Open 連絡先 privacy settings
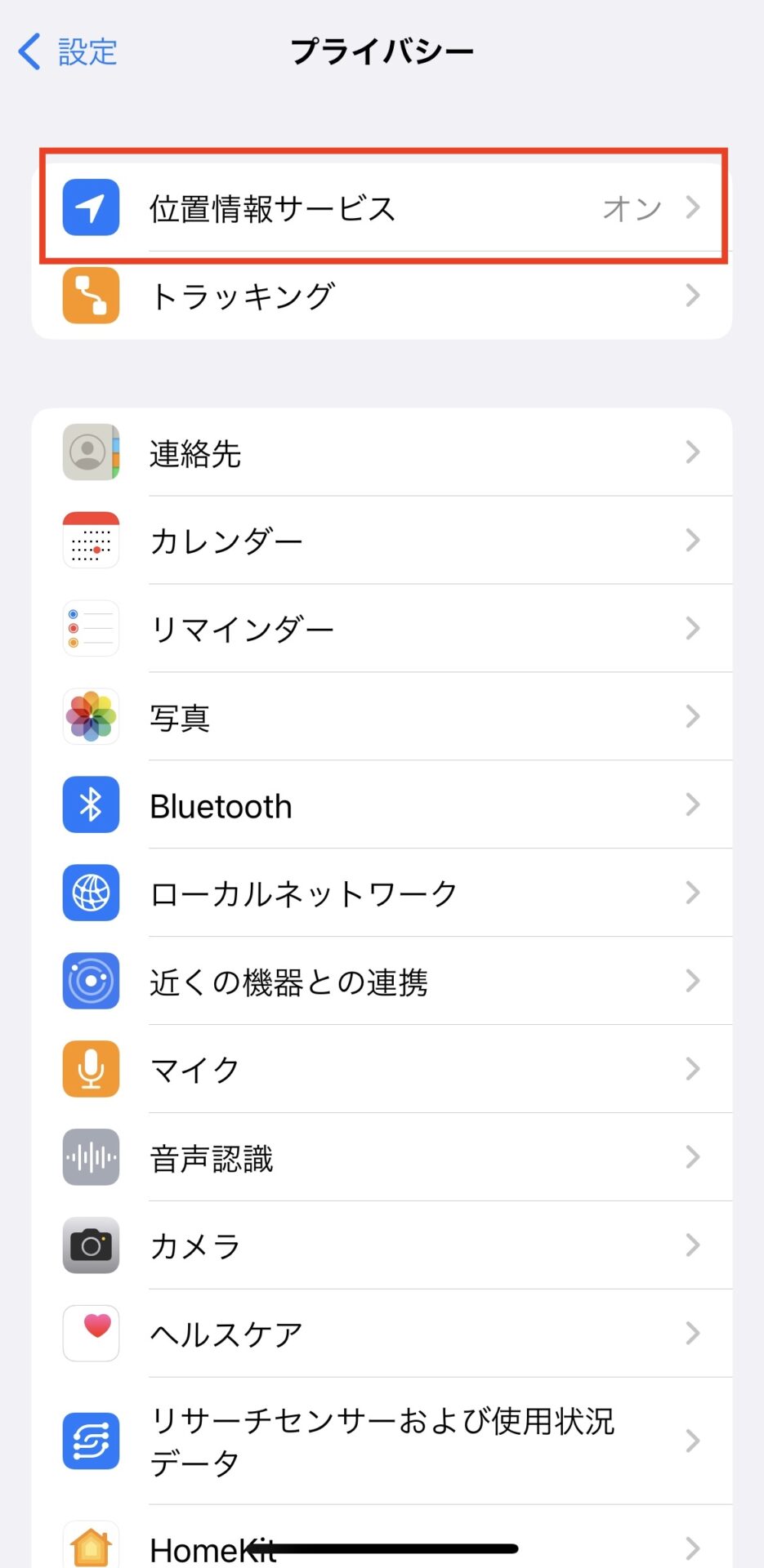The image size is (764, 1568). [x=382, y=452]
